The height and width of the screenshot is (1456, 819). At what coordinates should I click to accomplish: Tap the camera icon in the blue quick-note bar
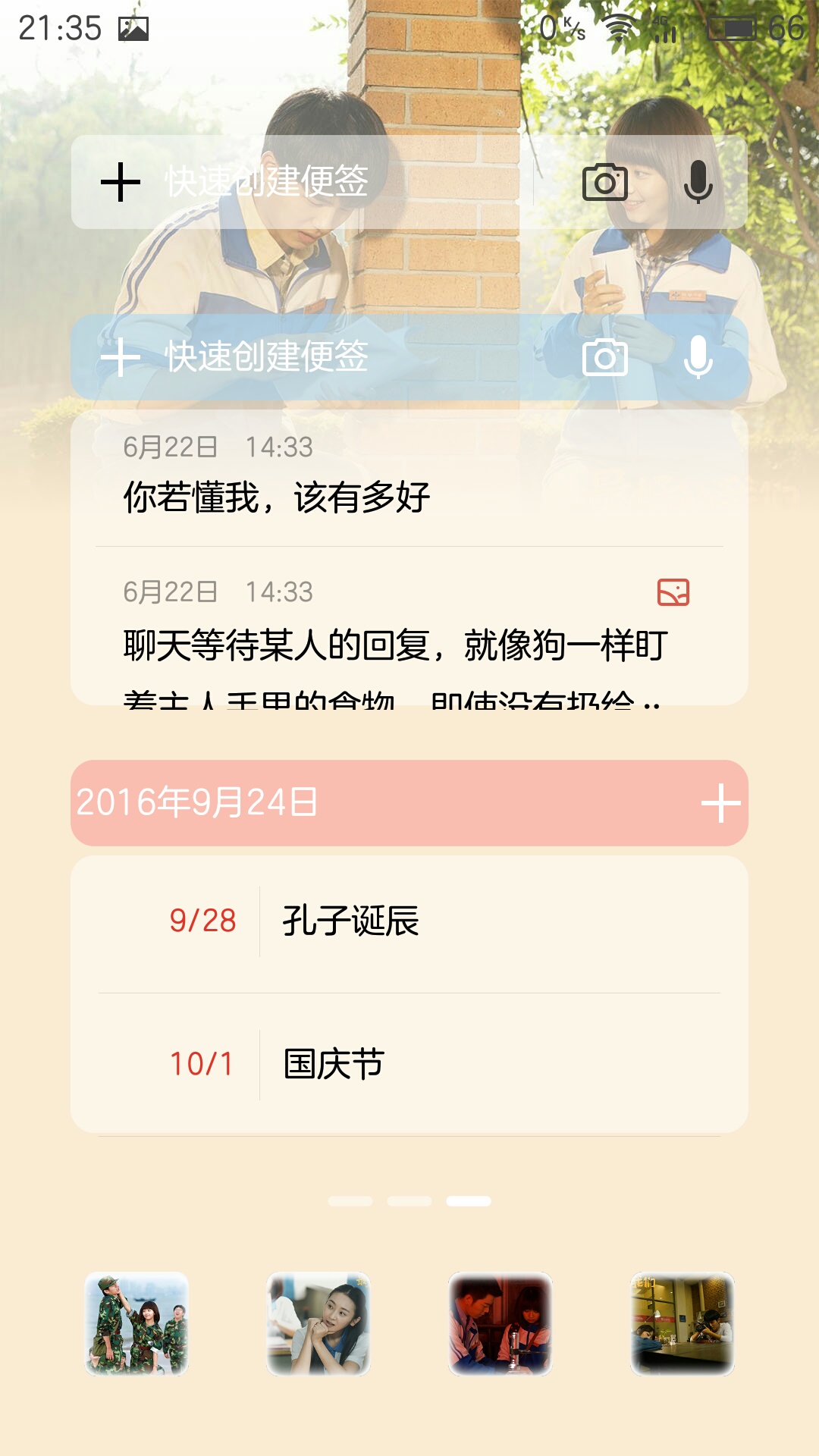click(x=604, y=357)
